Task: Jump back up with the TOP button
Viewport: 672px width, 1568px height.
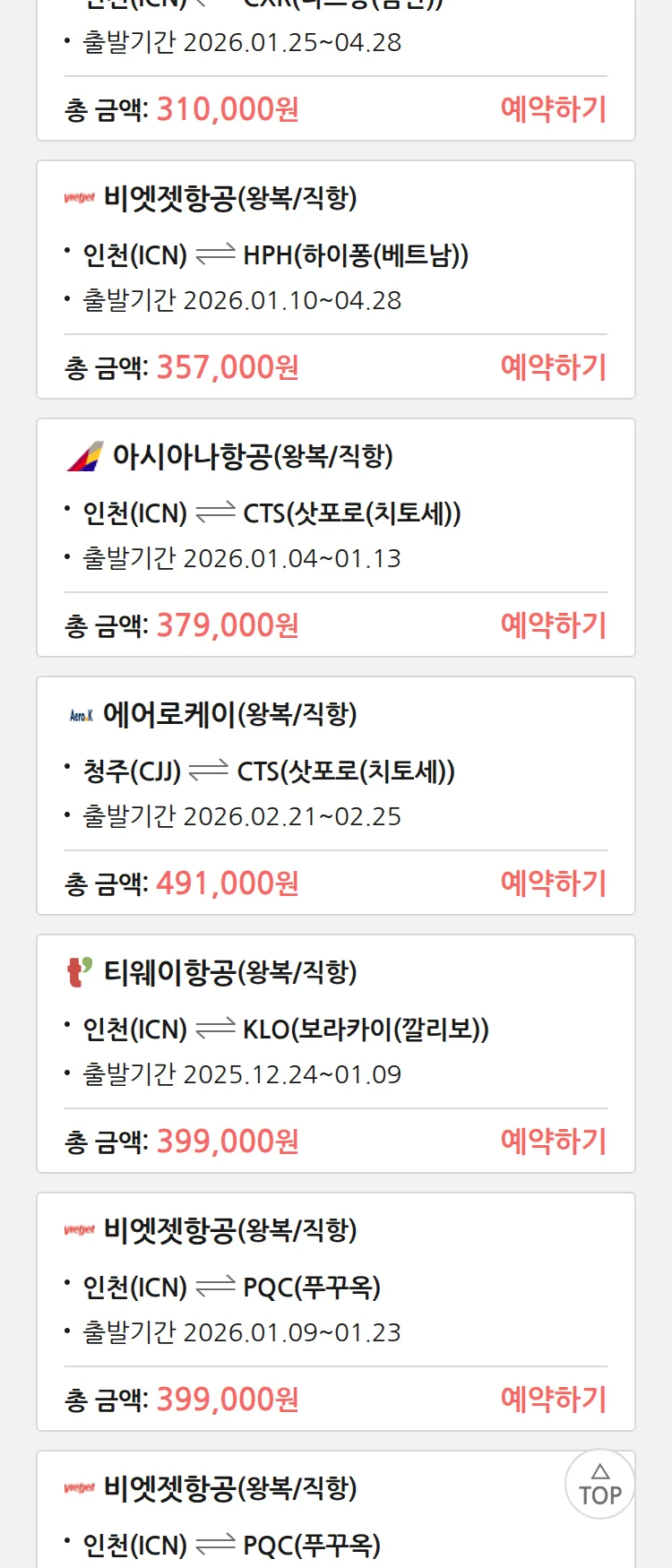Action: [599, 1485]
